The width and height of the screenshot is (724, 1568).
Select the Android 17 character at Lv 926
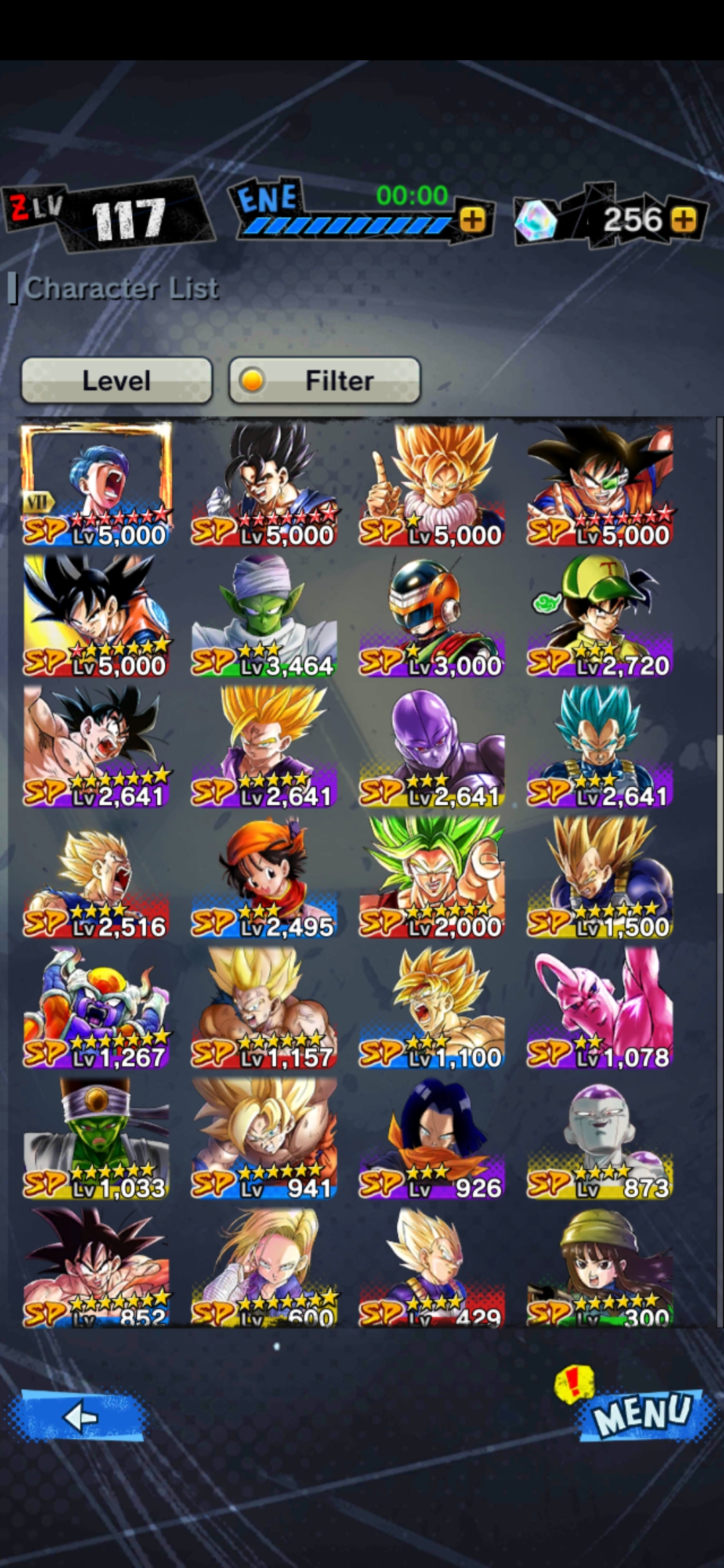pos(432,1138)
